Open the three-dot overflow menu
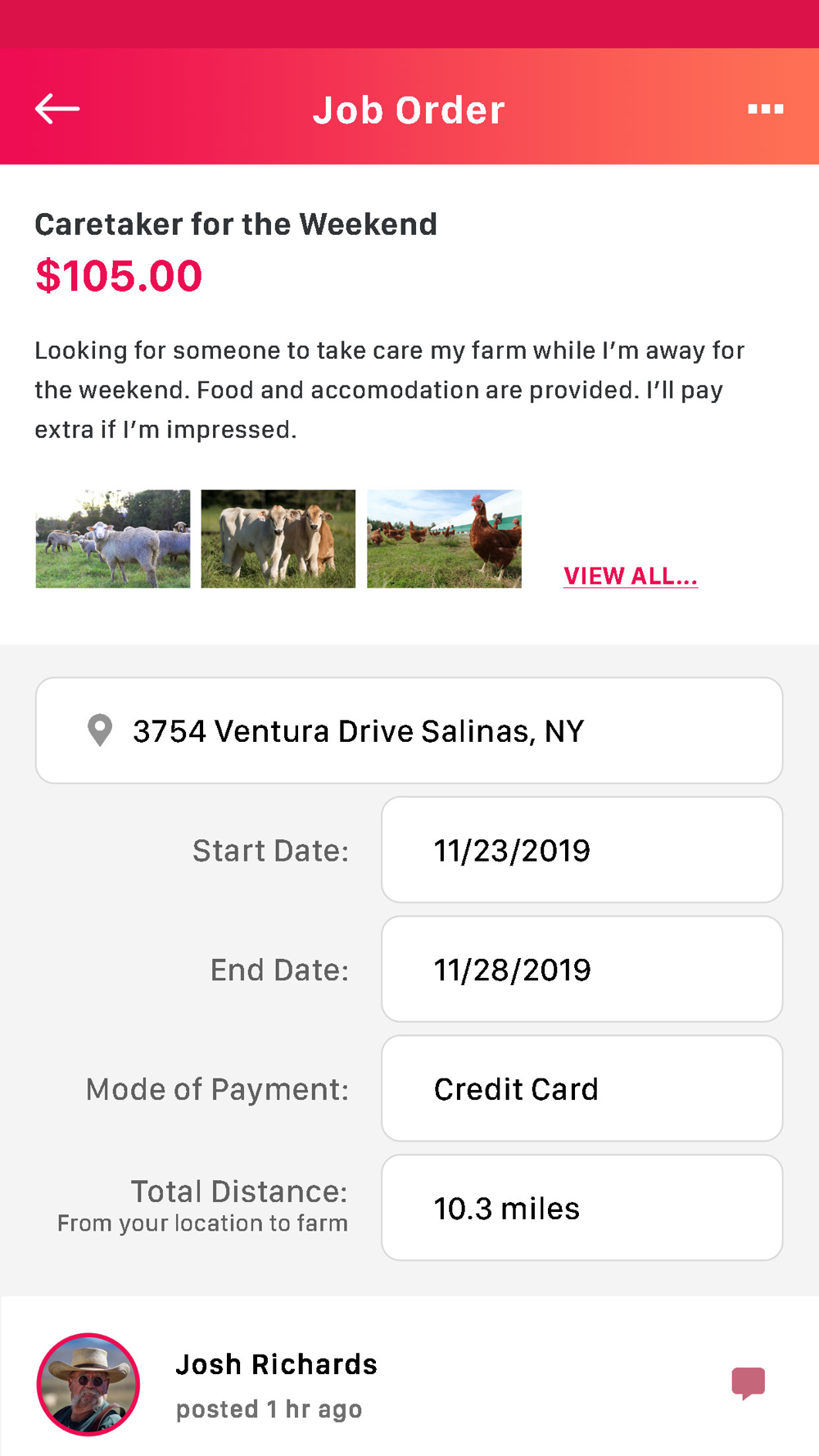Screen dimensions: 819x1456 coord(766,109)
